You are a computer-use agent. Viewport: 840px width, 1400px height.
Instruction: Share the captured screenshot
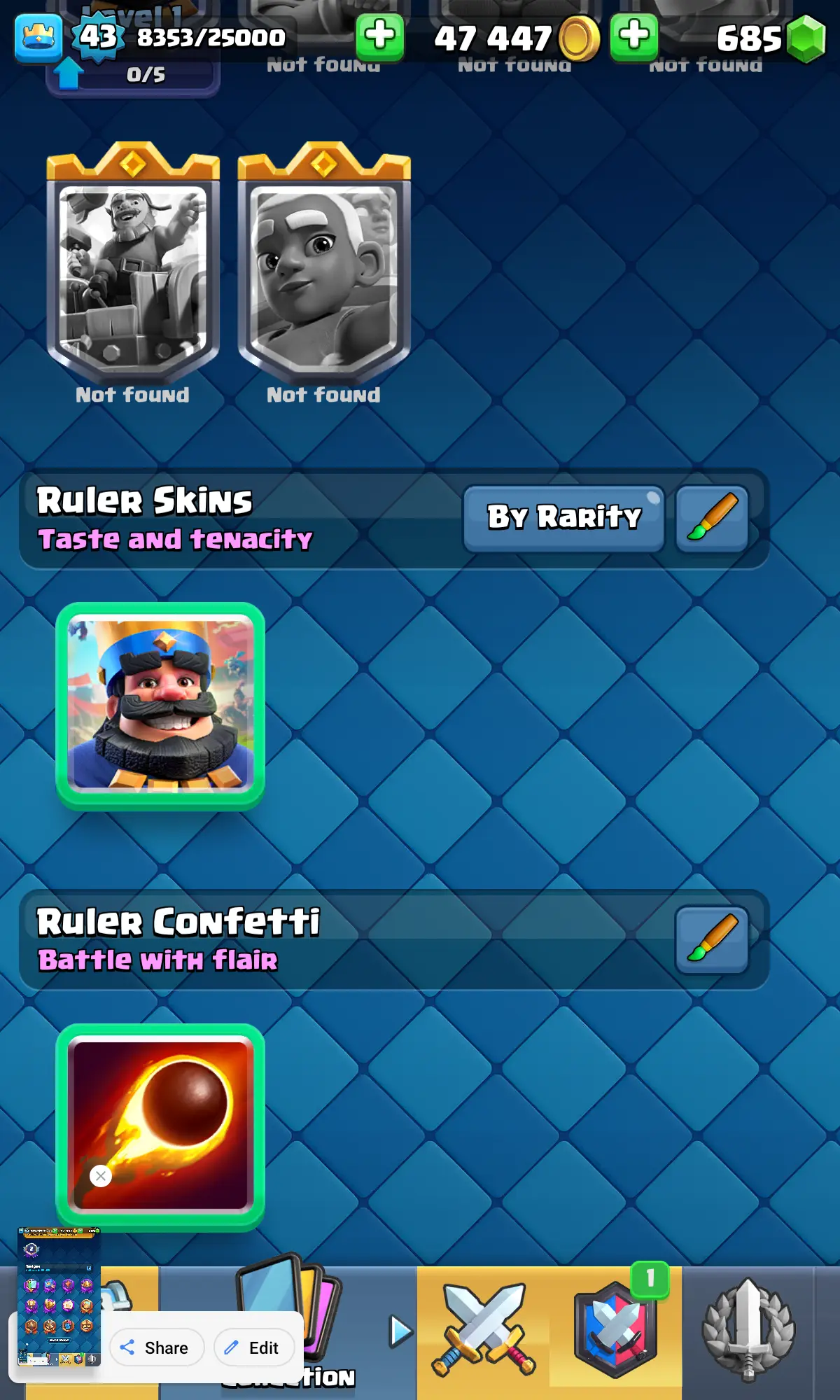(156, 1347)
